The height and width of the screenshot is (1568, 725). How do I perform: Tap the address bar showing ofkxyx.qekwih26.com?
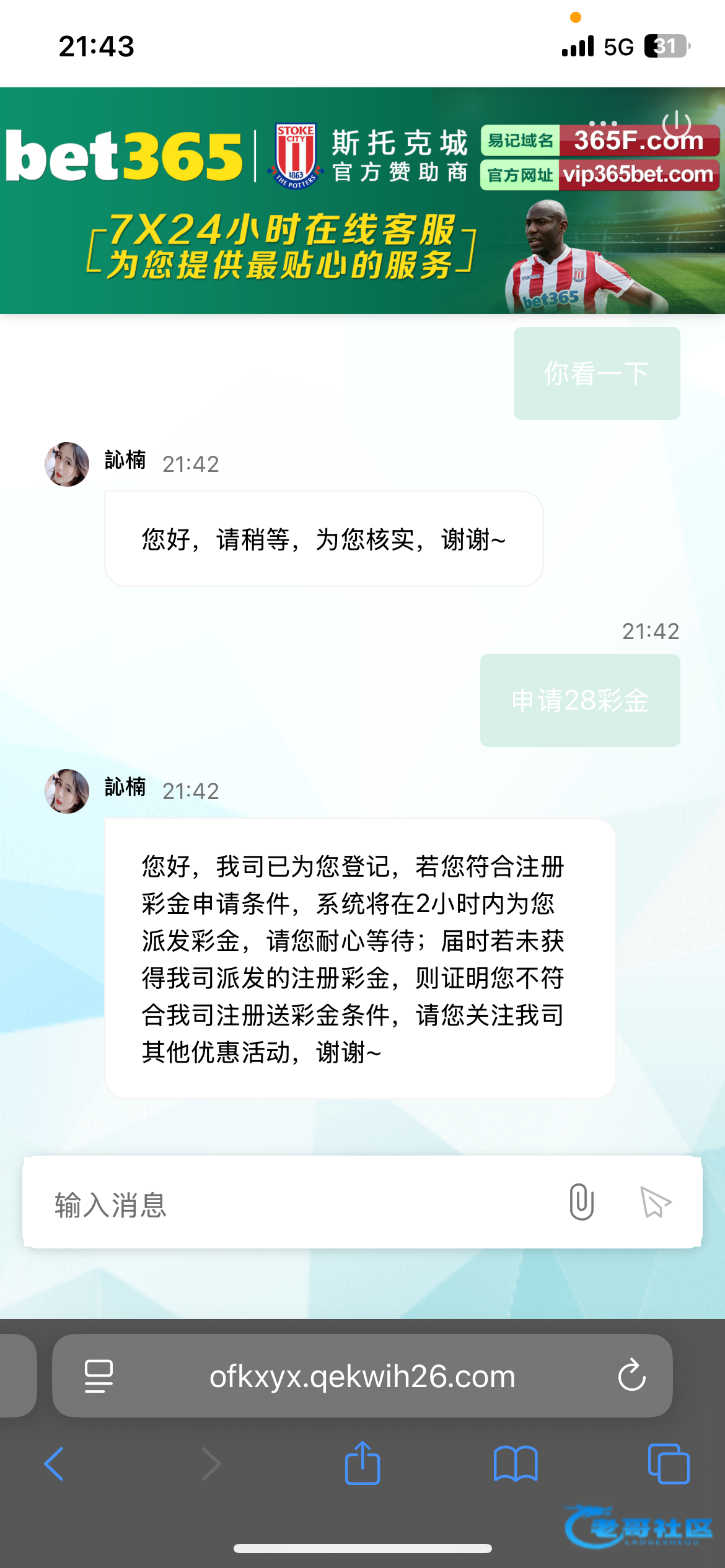[x=362, y=1376]
